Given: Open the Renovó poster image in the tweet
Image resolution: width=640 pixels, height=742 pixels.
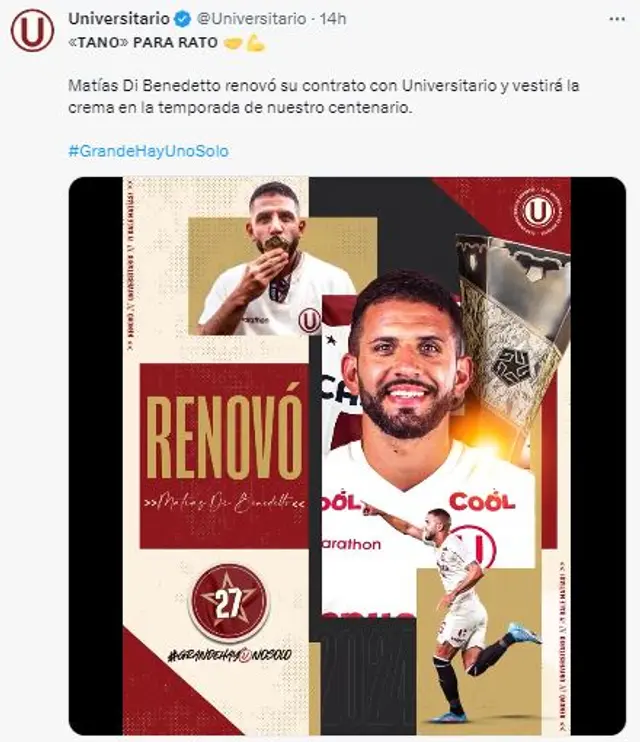Looking at the screenshot, I should (x=346, y=455).
